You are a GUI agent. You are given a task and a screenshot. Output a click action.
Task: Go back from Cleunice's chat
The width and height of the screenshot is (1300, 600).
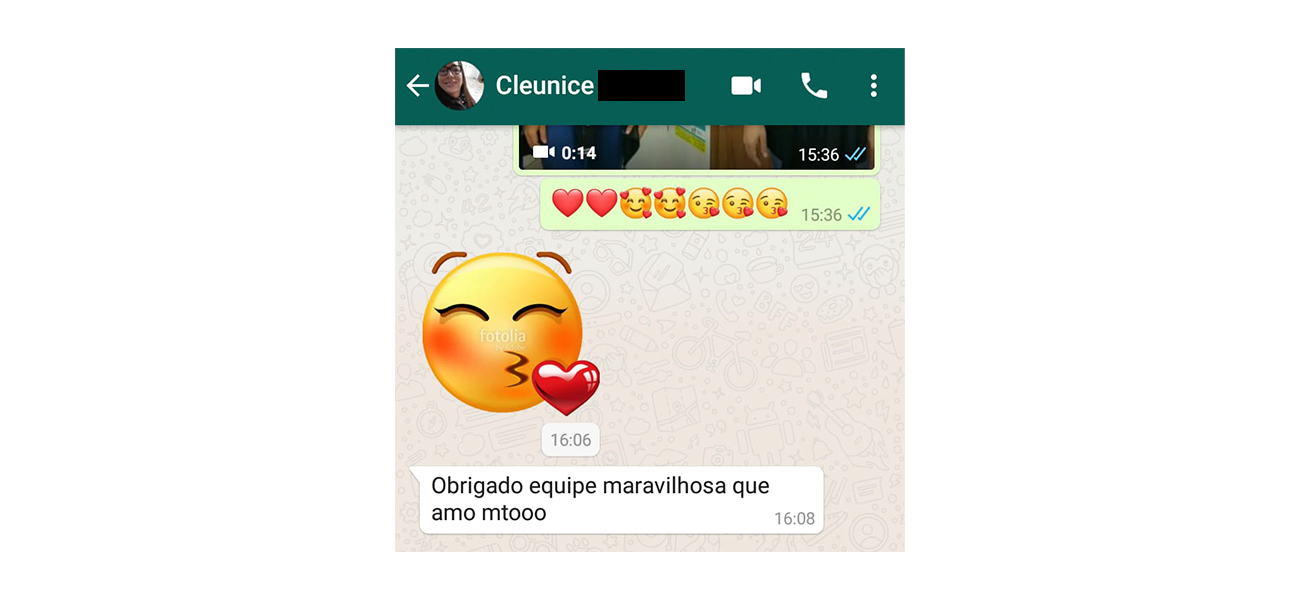[x=417, y=86]
